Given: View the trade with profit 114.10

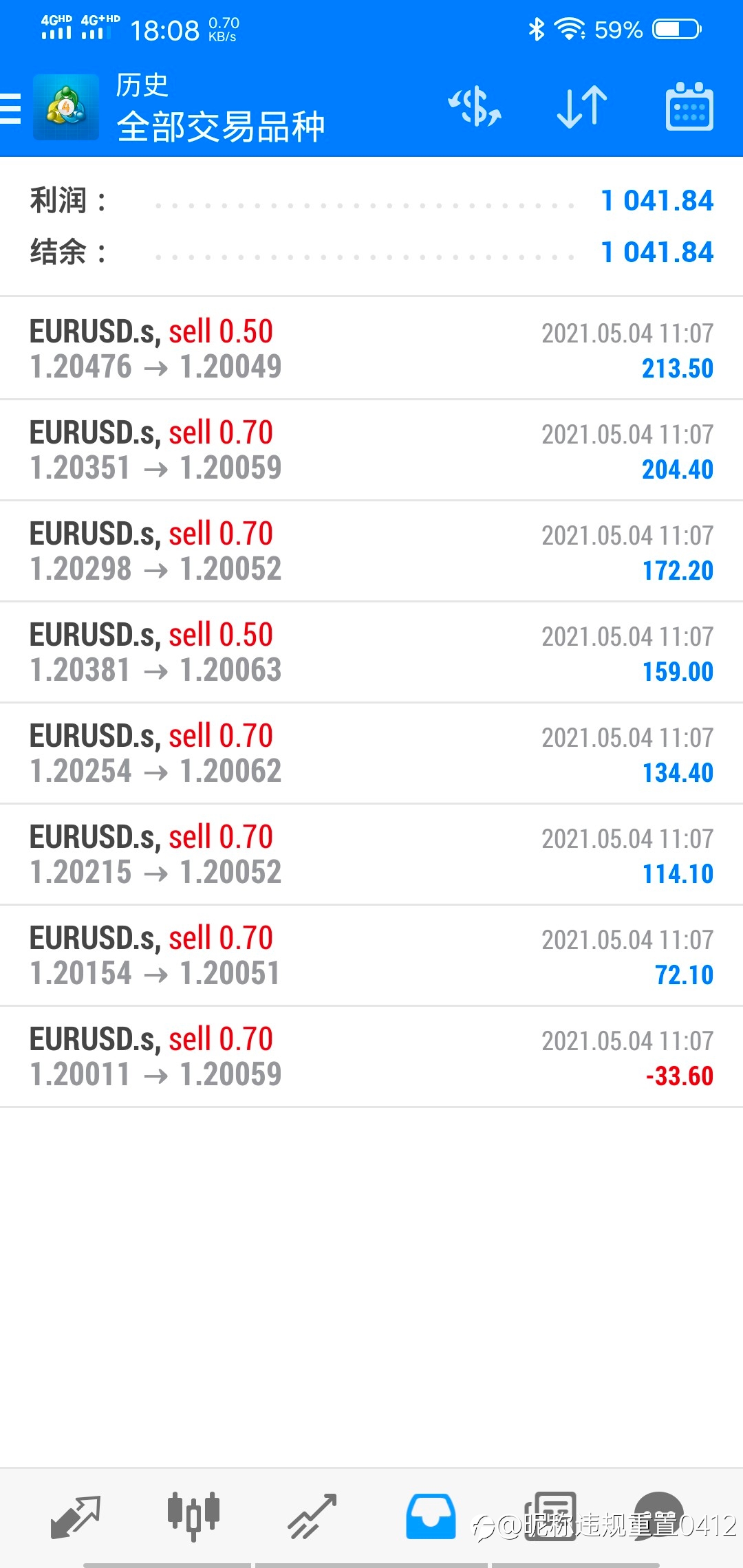Looking at the screenshot, I should click(x=371, y=854).
